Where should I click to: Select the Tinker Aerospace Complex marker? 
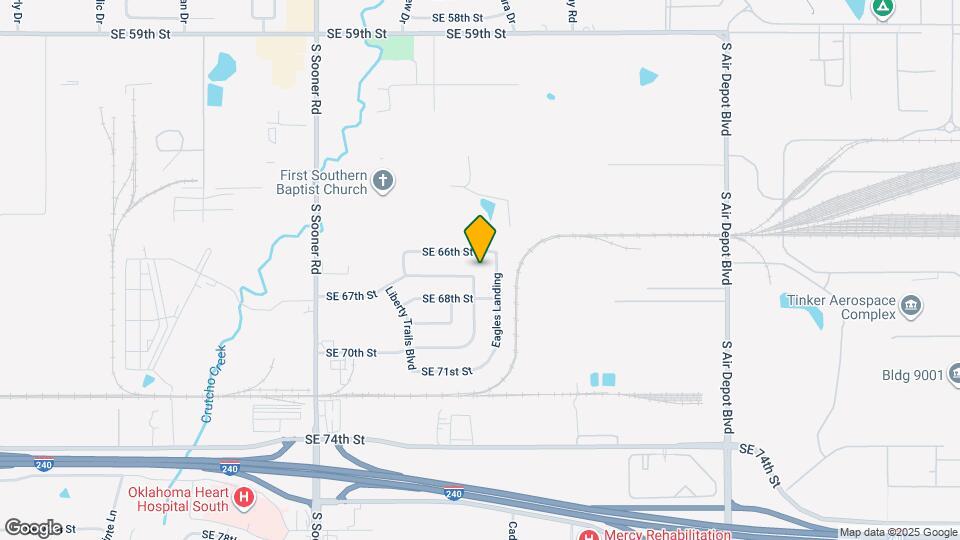point(910,305)
